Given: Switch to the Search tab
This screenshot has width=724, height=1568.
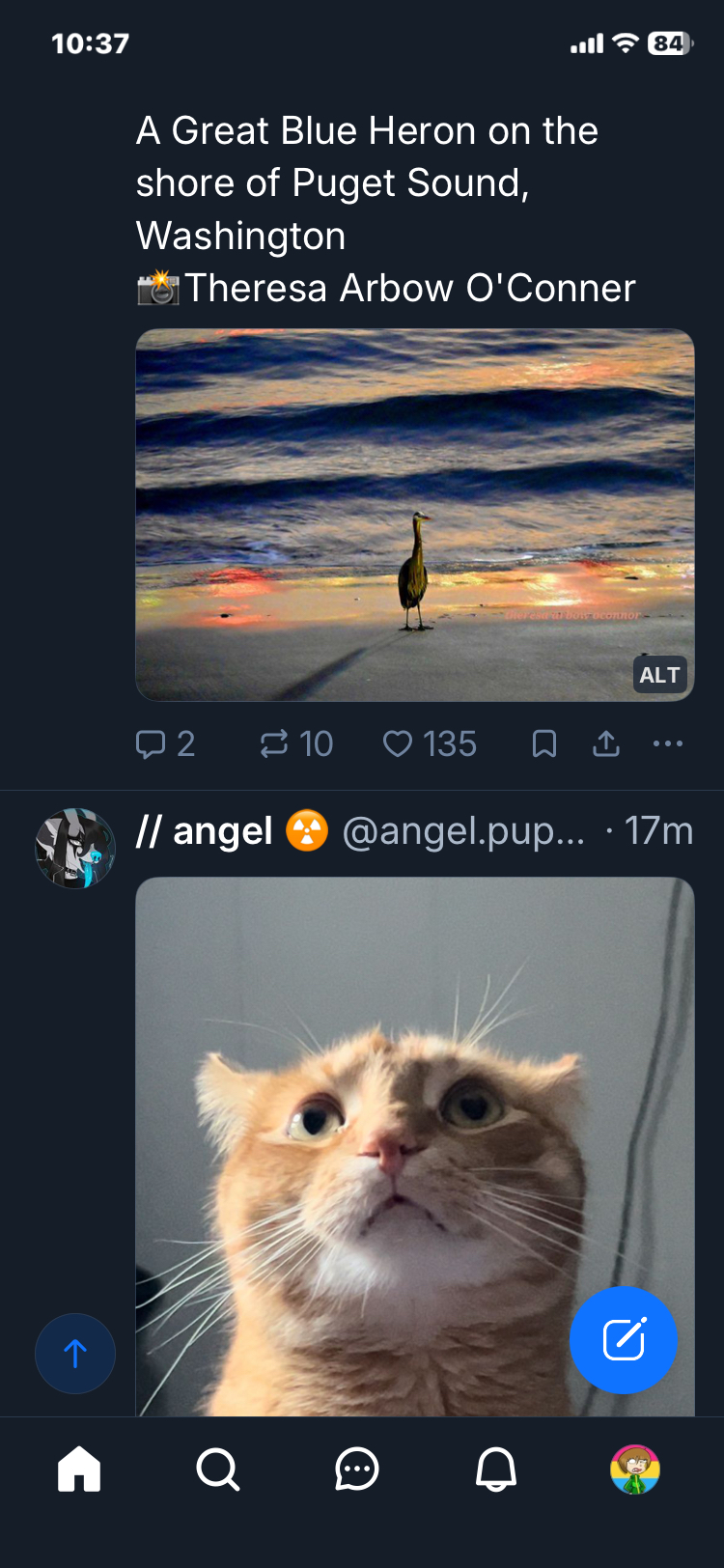Looking at the screenshot, I should click(x=217, y=1470).
